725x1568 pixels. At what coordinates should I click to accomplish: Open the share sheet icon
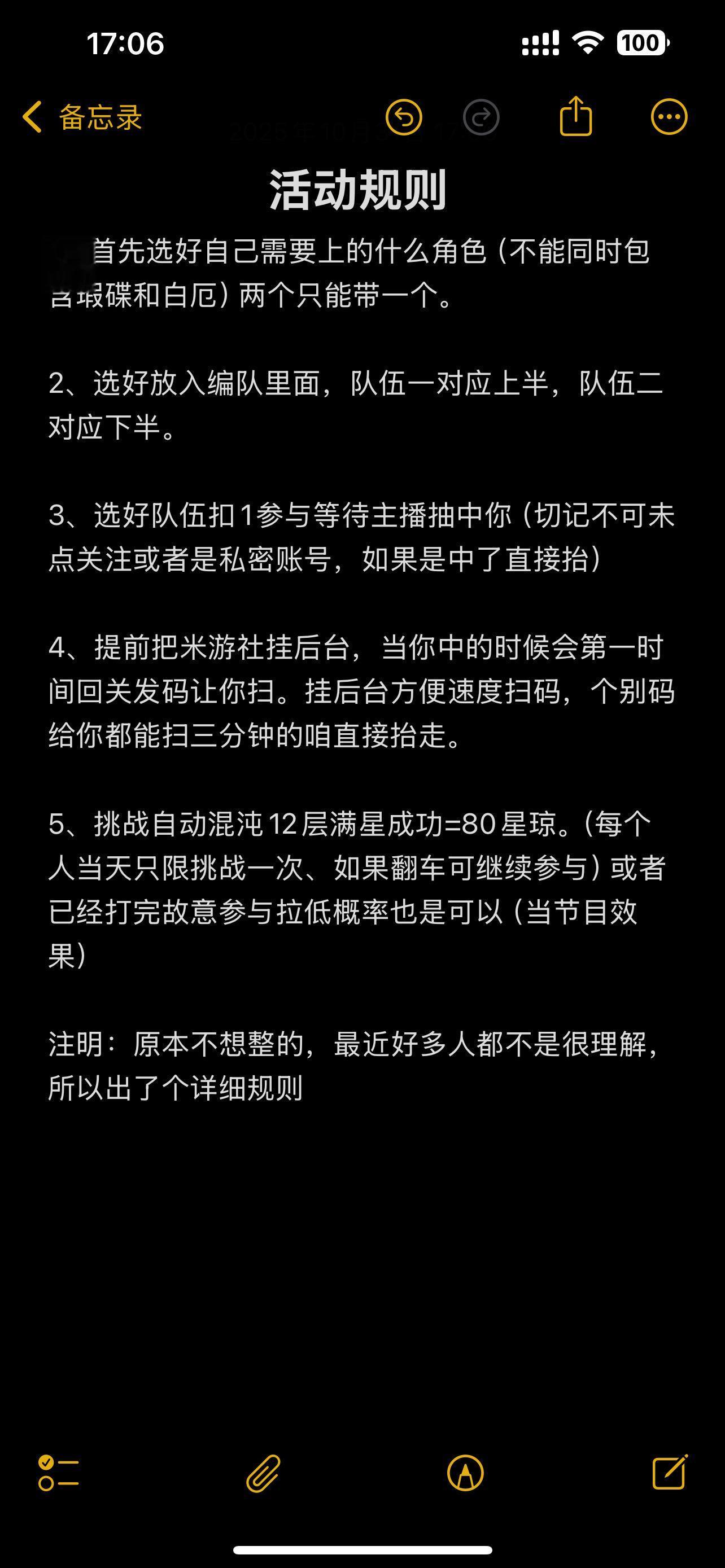point(576,117)
